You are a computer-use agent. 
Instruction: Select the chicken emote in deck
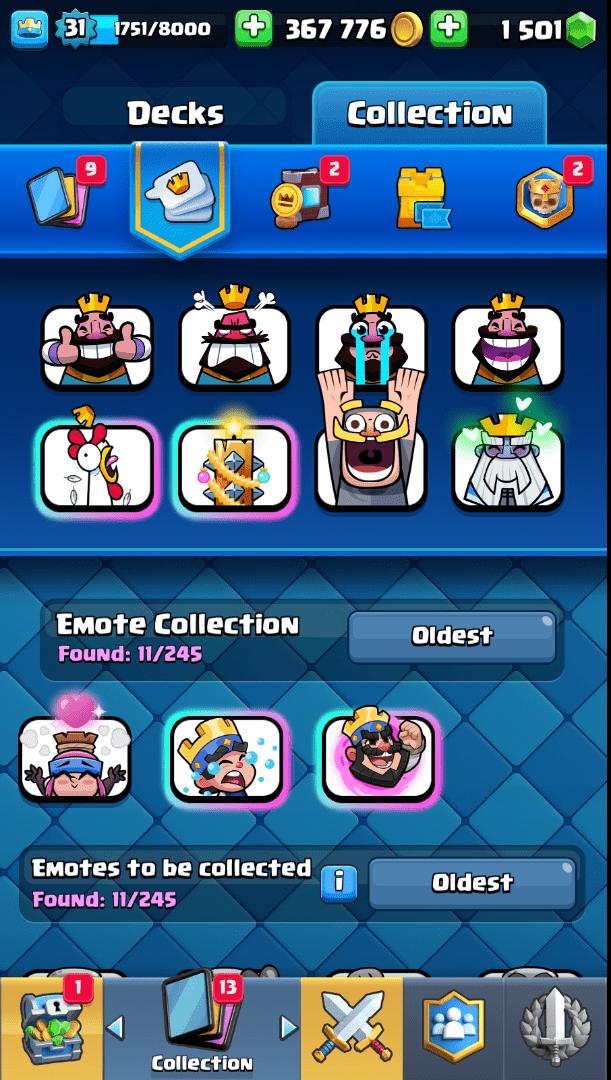pos(97,466)
